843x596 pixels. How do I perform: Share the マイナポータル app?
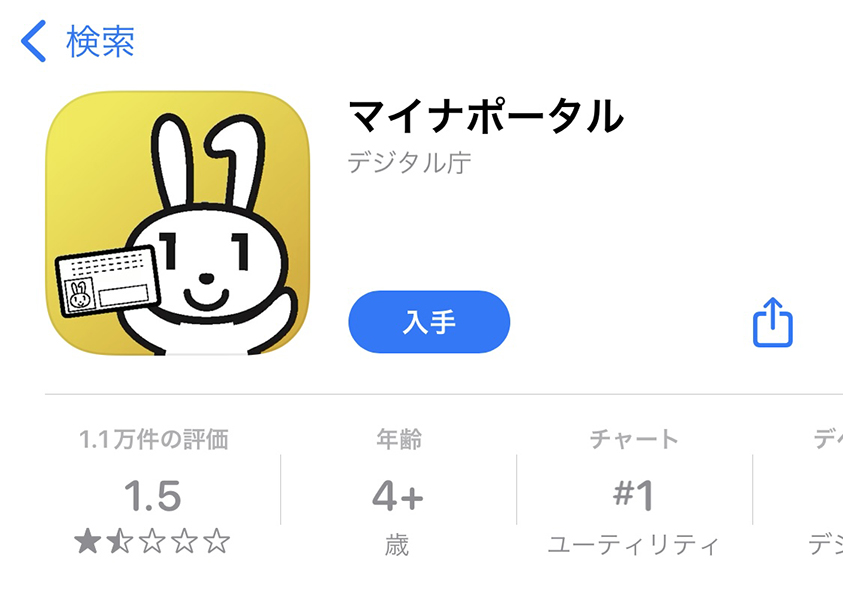tap(772, 323)
